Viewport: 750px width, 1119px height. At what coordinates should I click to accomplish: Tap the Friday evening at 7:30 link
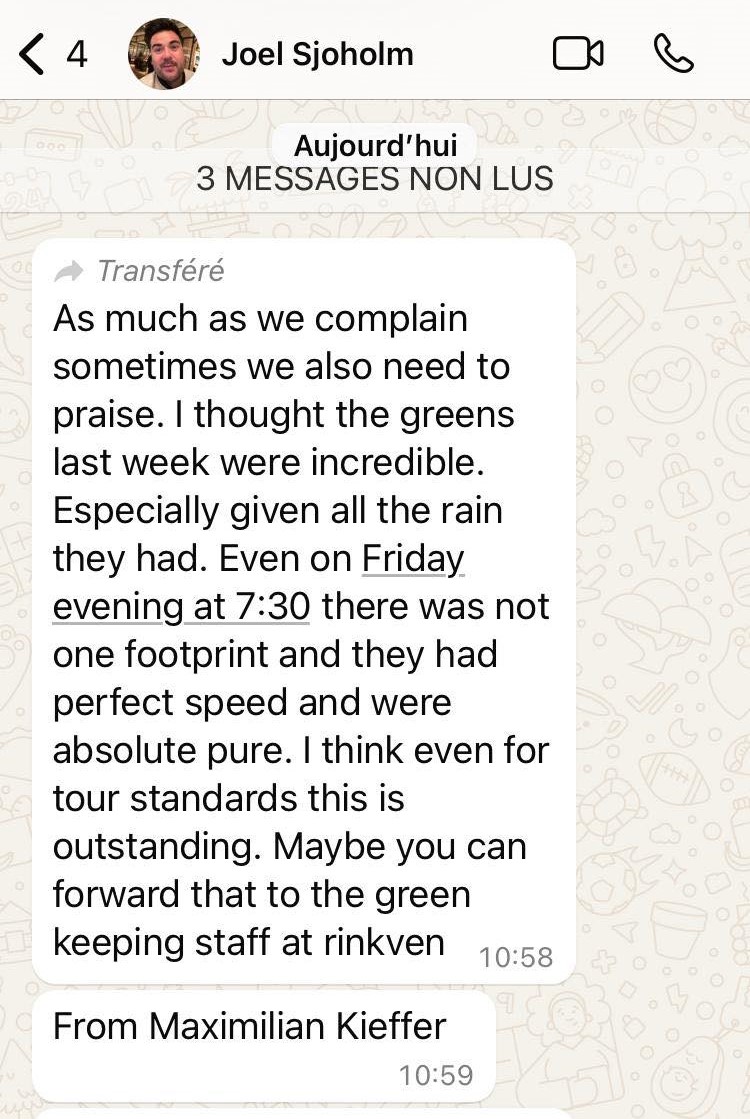point(180,606)
